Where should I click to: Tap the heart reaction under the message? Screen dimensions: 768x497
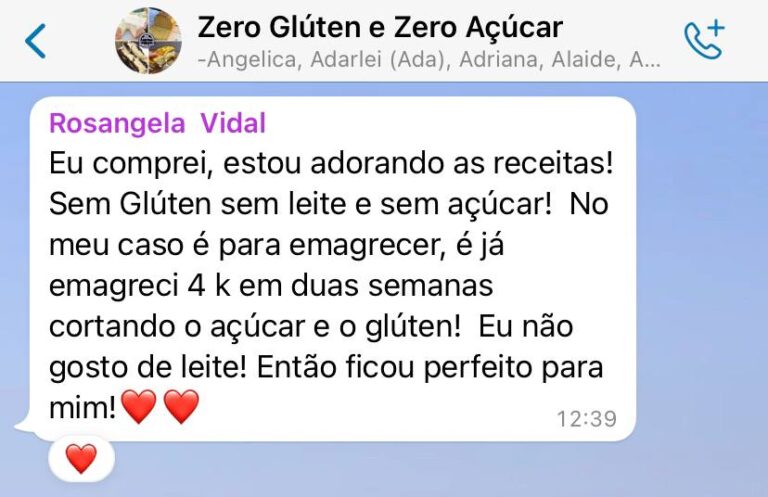tap(81, 458)
